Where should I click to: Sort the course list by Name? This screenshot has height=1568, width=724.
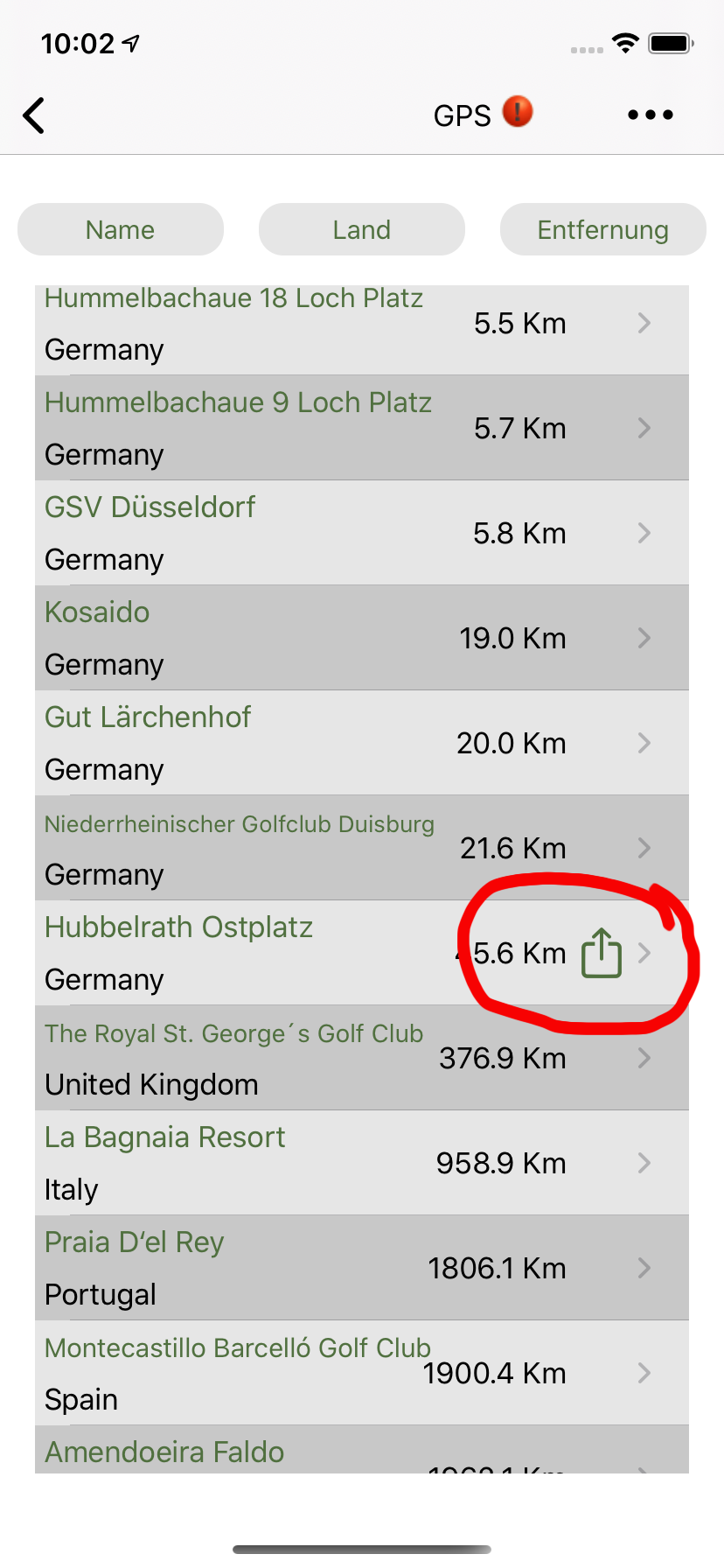[x=121, y=230]
